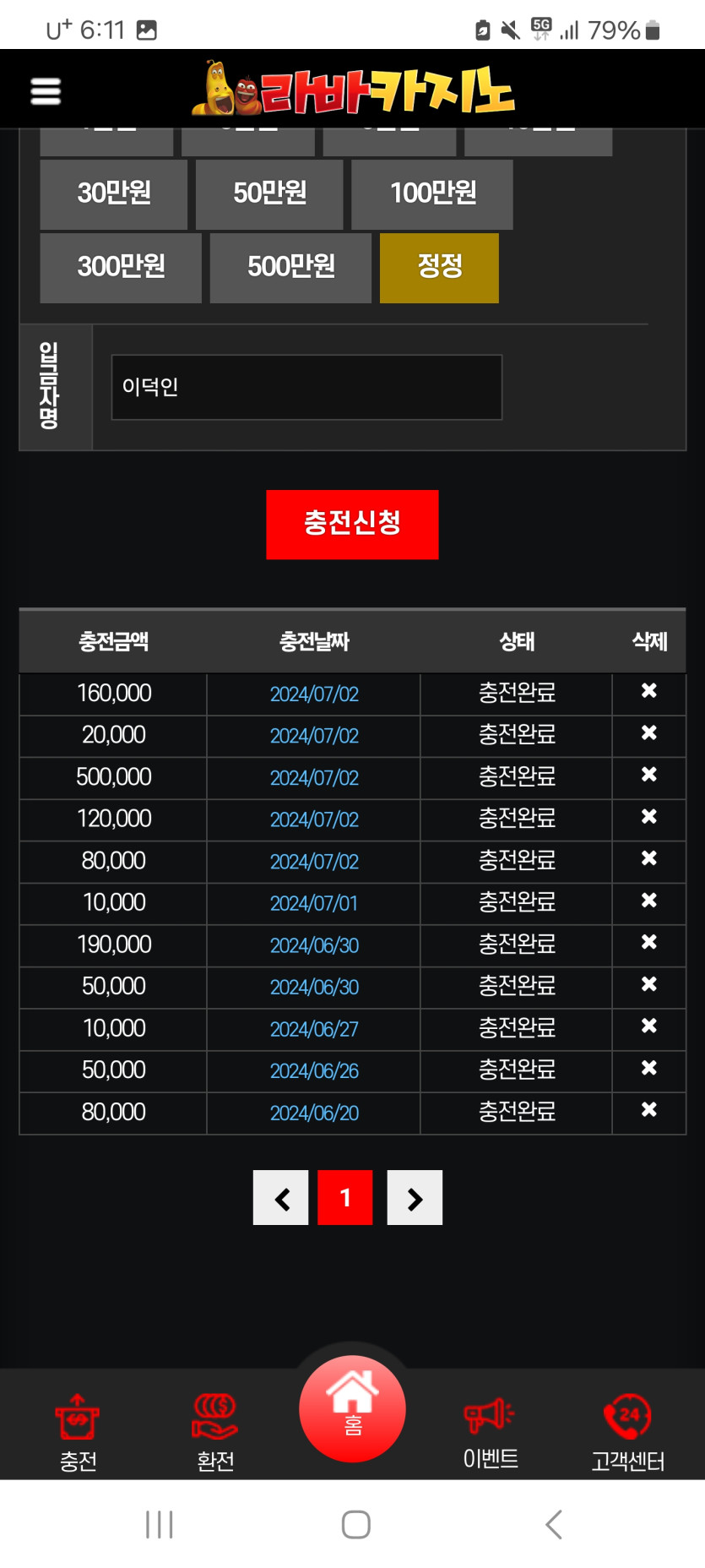Submit with the 충전신청 button

click(352, 524)
